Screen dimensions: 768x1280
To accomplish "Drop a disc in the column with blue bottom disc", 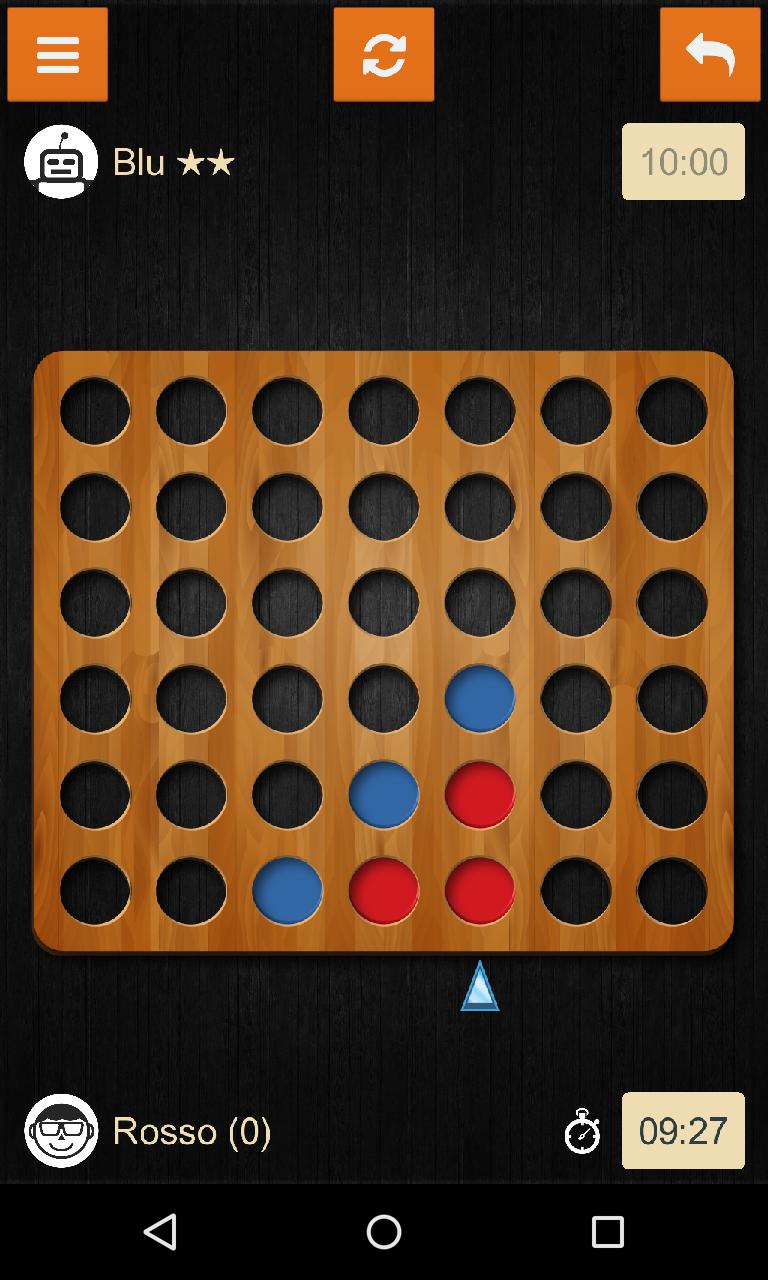I will click(288, 411).
